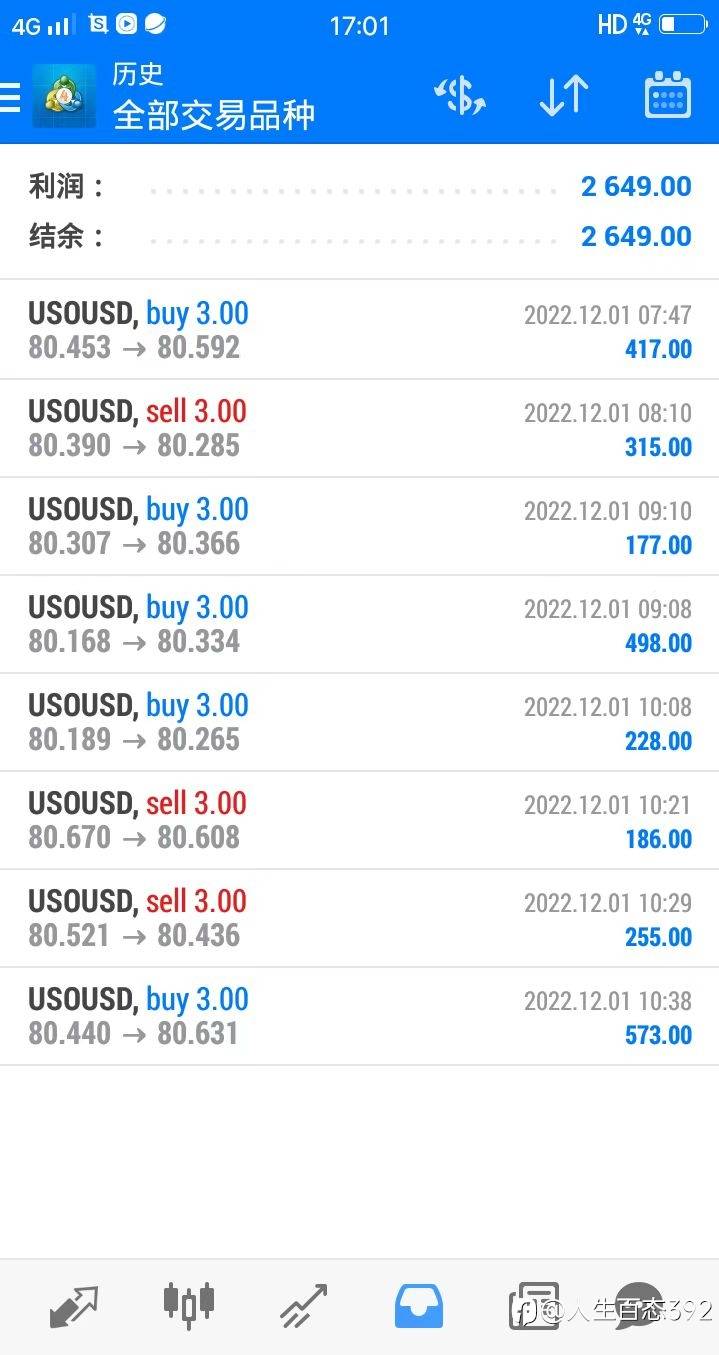Screen dimensions: 719x1355
Task: Show details of the 09:10 buy trade
Action: [359, 526]
